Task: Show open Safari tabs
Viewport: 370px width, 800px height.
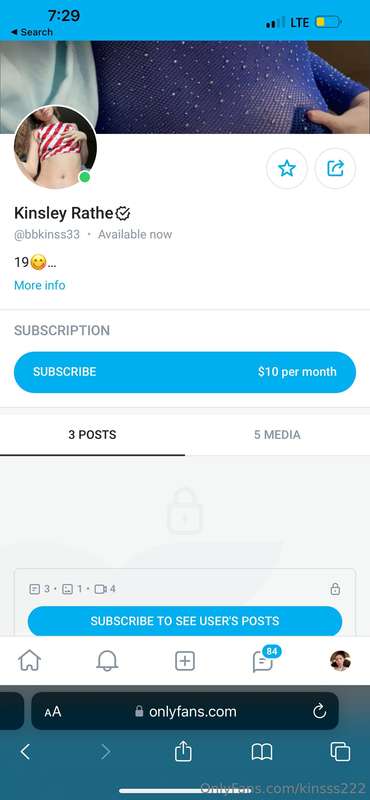Action: click(340, 752)
